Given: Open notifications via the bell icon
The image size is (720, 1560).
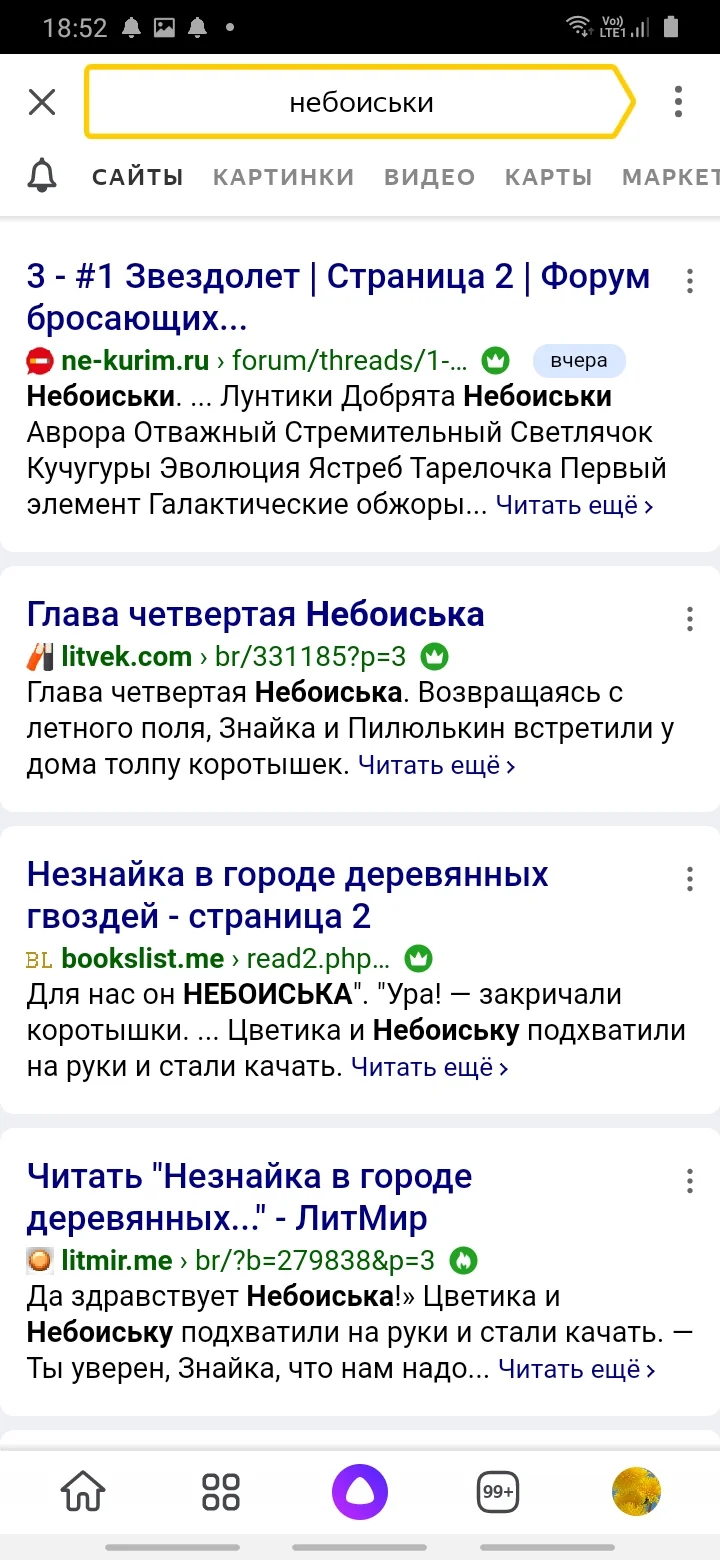Looking at the screenshot, I should [42, 176].
